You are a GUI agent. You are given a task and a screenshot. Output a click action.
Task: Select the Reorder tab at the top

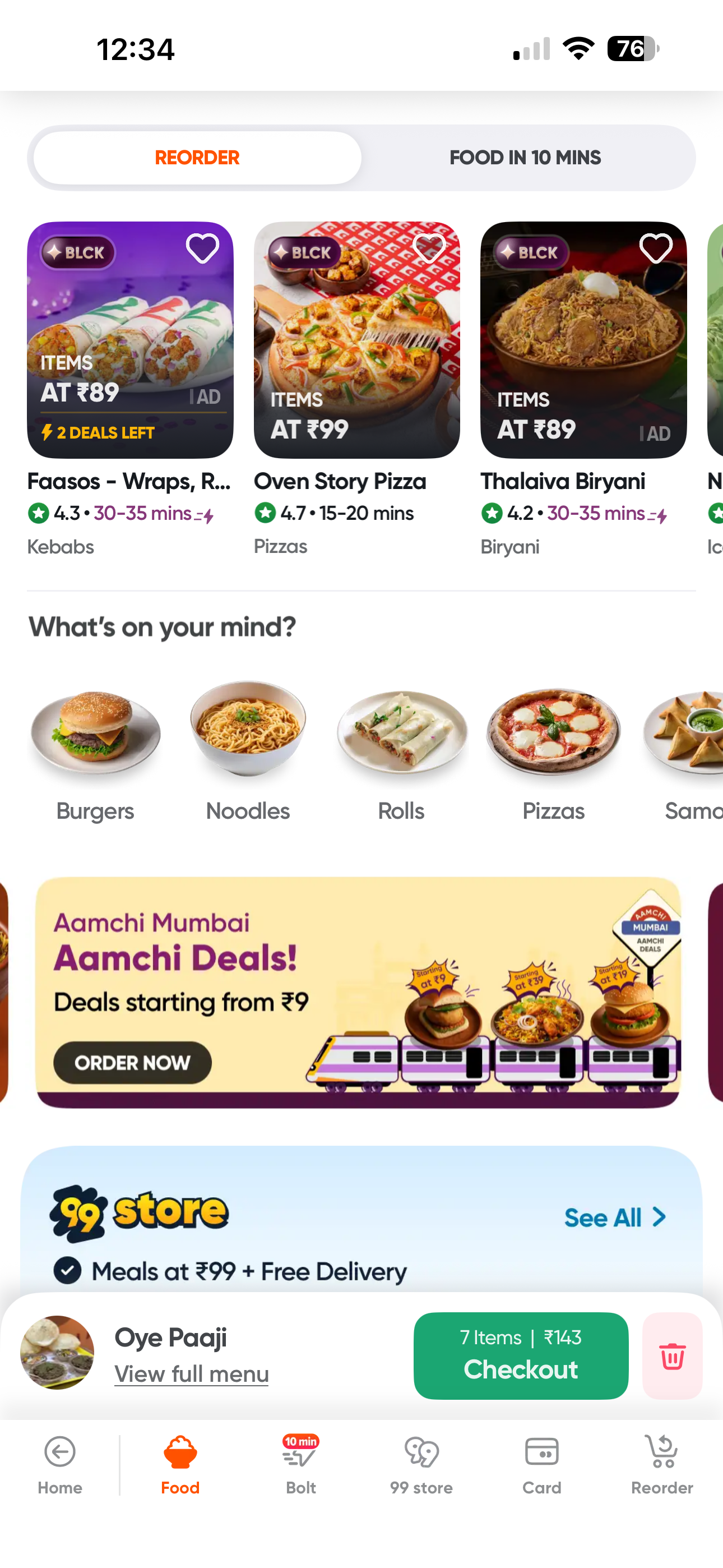coord(197,158)
